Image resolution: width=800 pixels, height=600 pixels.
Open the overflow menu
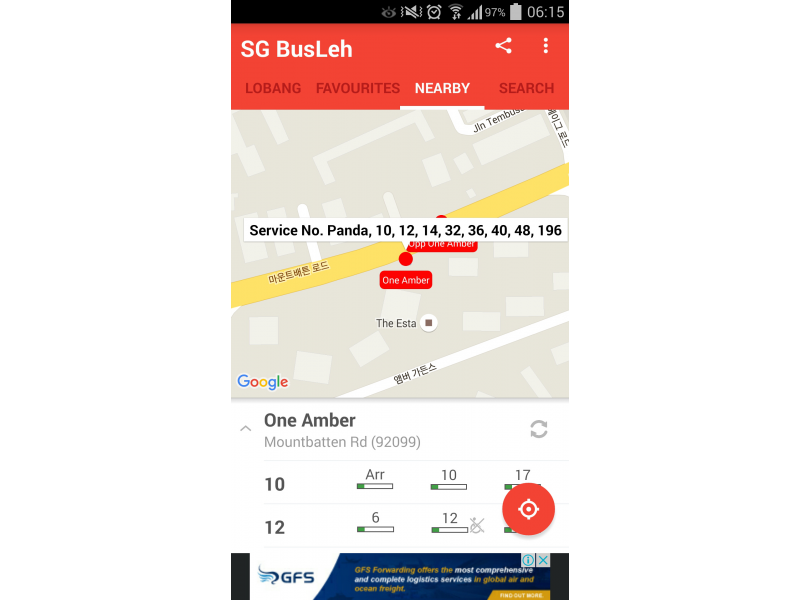point(545,46)
